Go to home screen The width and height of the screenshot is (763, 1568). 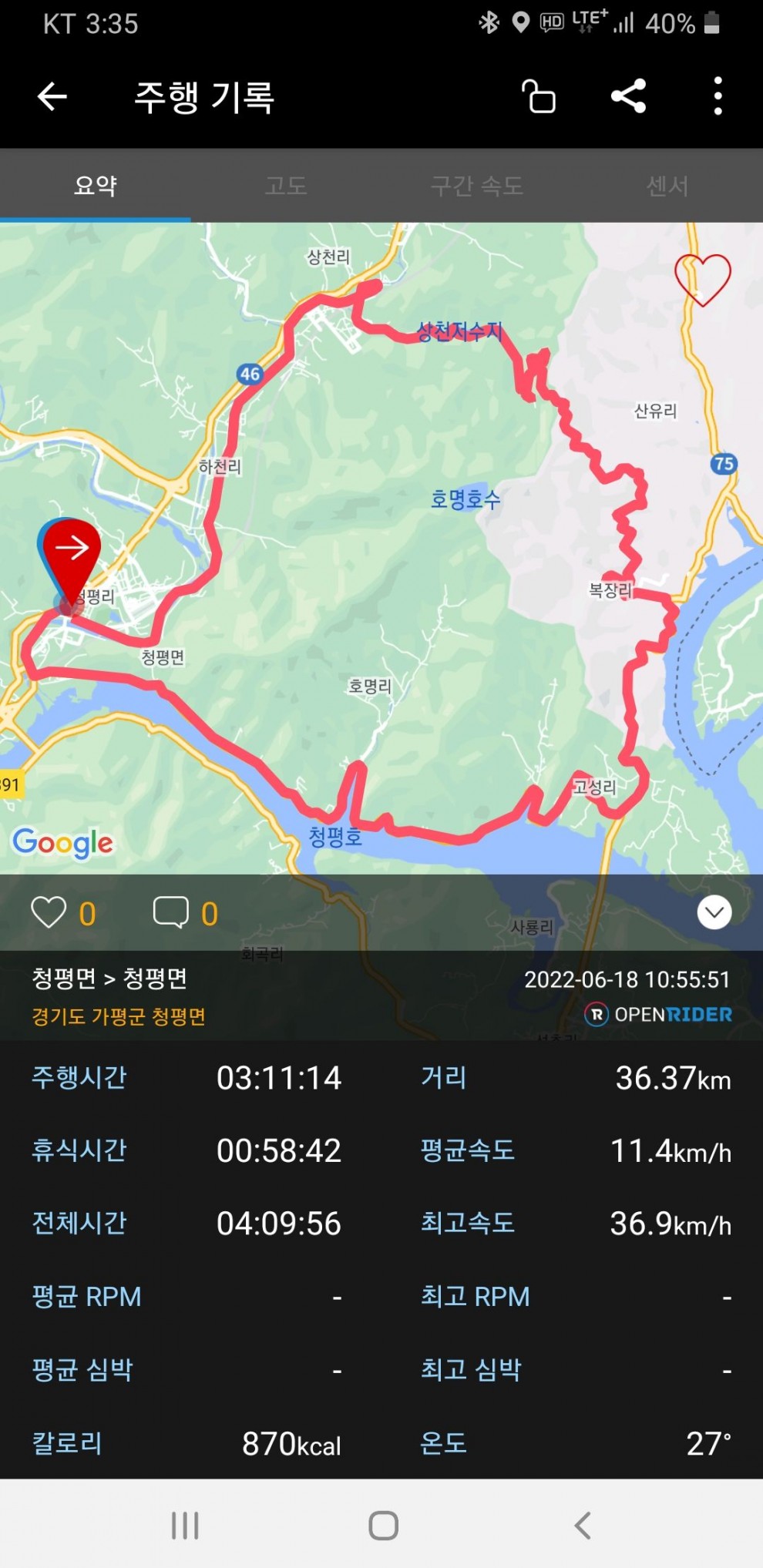pyautogui.click(x=383, y=1525)
